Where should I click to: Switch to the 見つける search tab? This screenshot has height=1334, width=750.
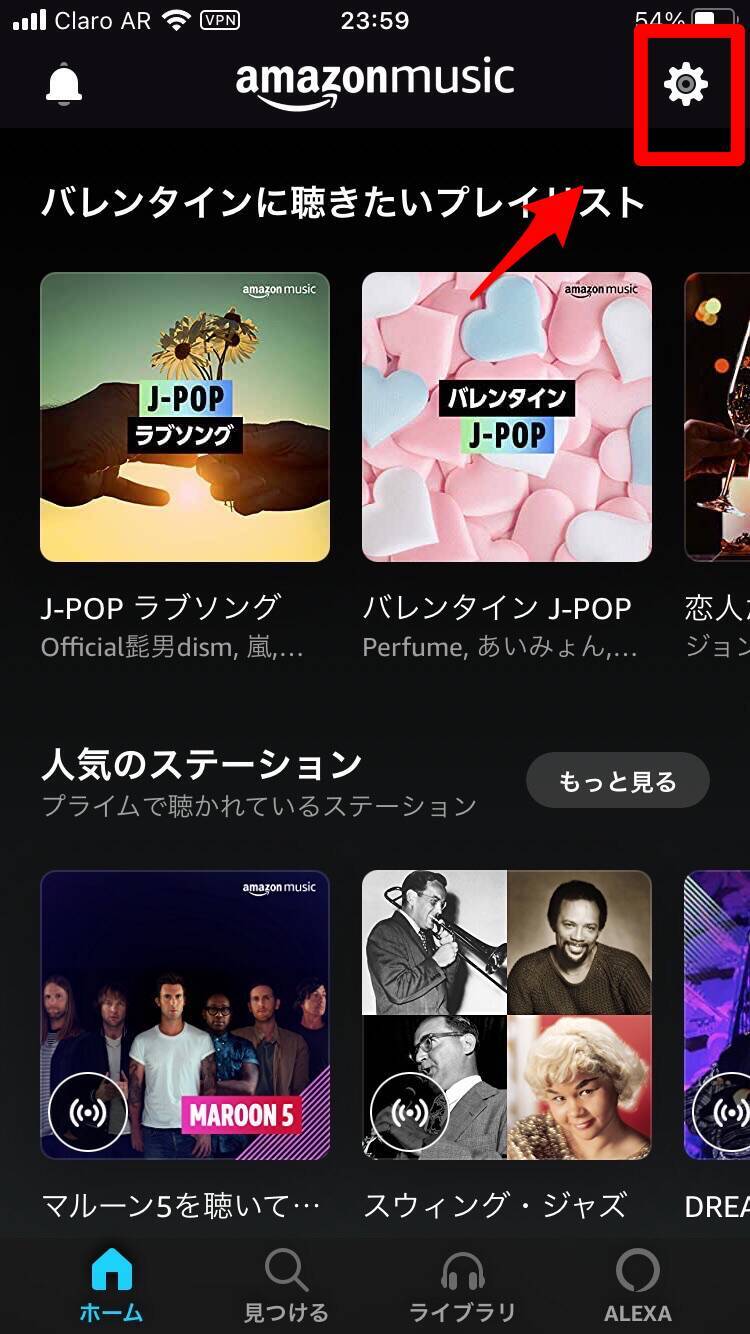286,1287
